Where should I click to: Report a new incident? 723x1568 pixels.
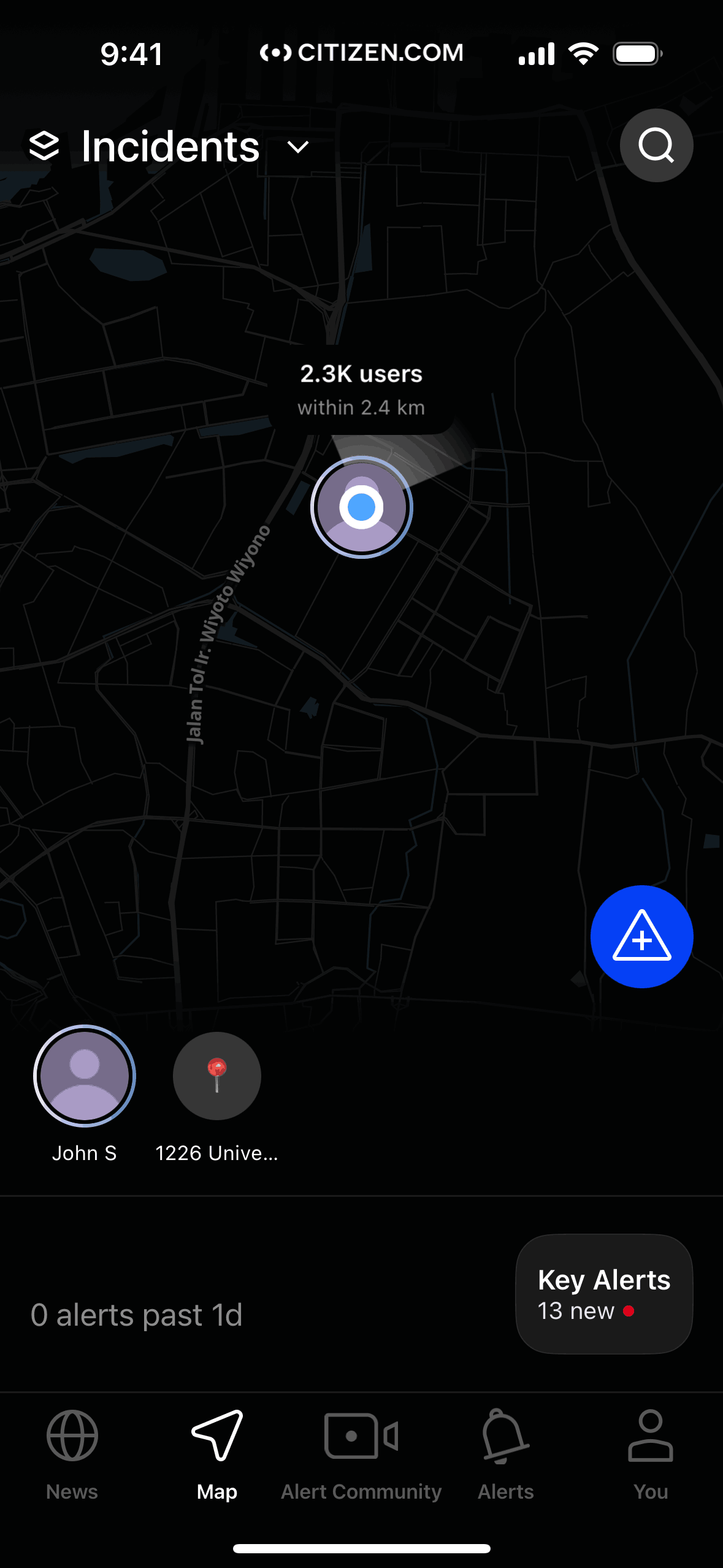[641, 936]
